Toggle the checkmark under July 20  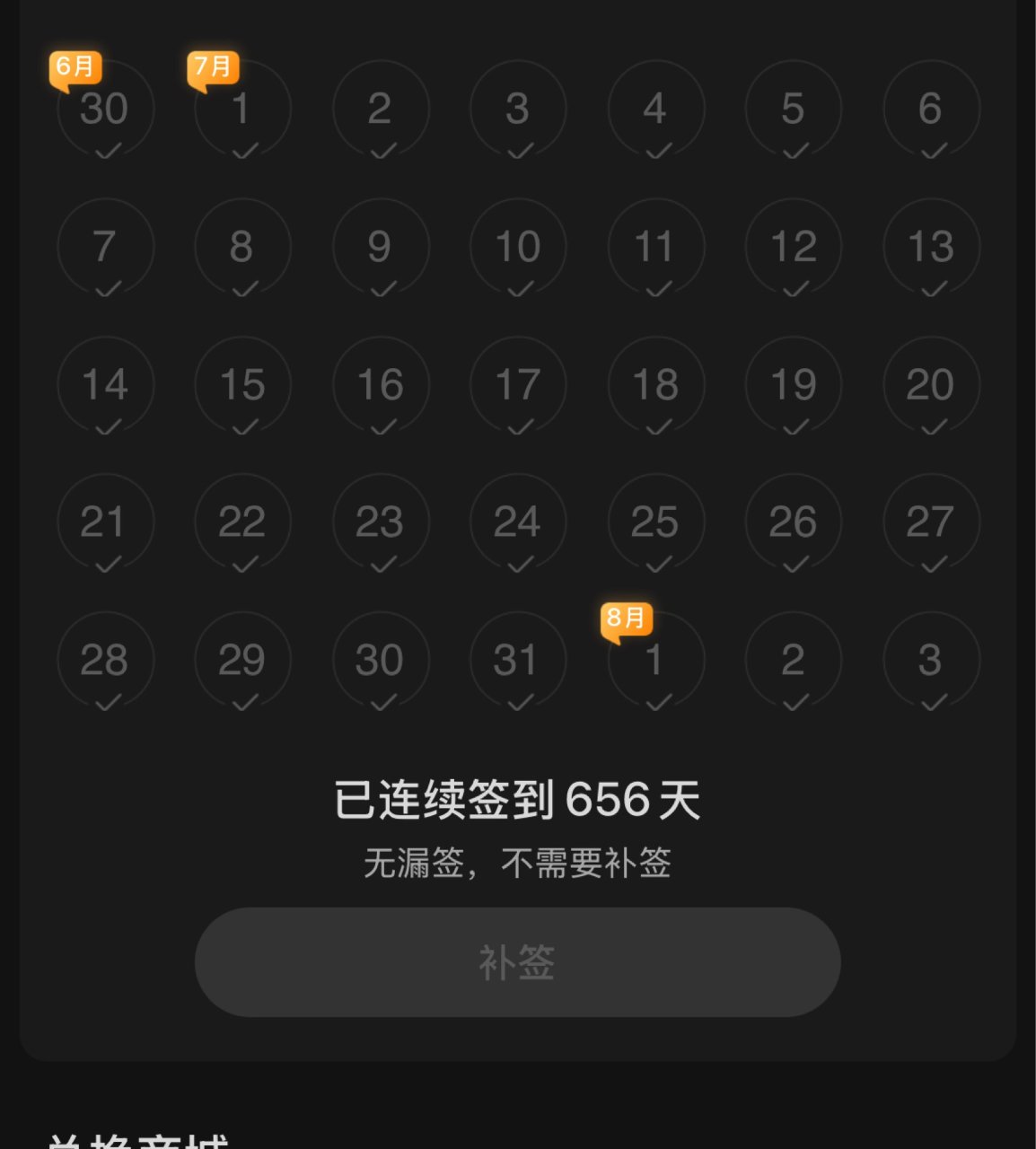(x=930, y=429)
